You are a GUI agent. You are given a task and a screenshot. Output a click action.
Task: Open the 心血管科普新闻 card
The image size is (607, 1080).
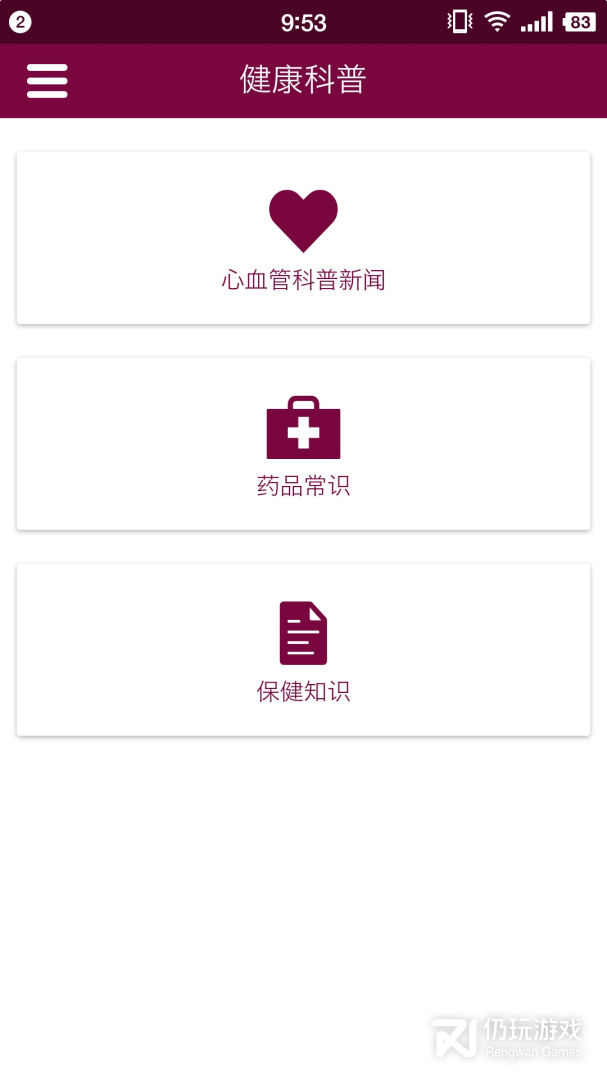point(303,238)
